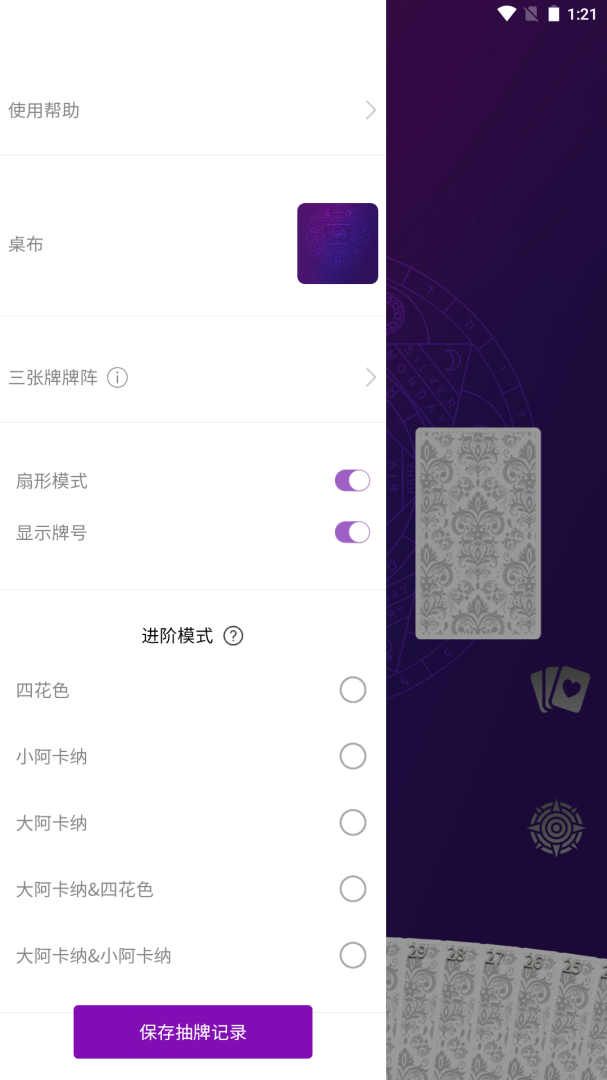Tap the 桌布 tablecloth thumbnail
The height and width of the screenshot is (1080, 607).
tap(337, 244)
